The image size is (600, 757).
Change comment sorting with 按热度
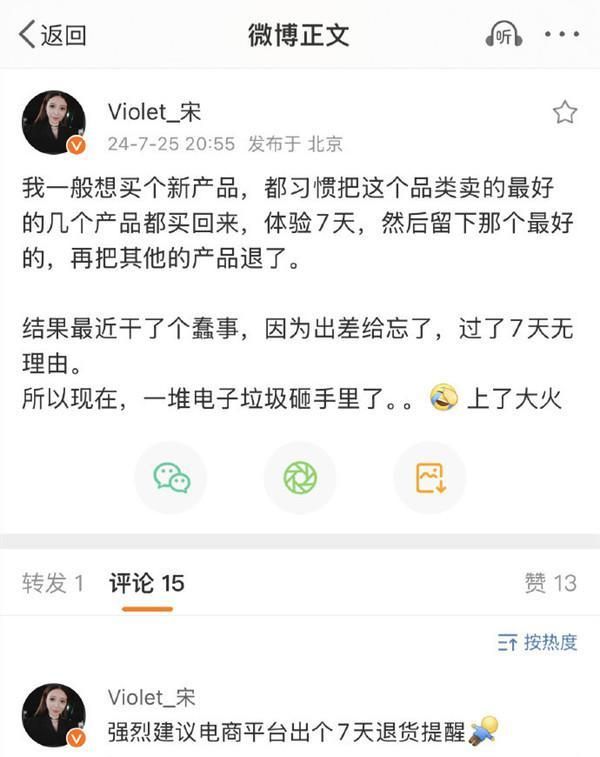point(537,642)
